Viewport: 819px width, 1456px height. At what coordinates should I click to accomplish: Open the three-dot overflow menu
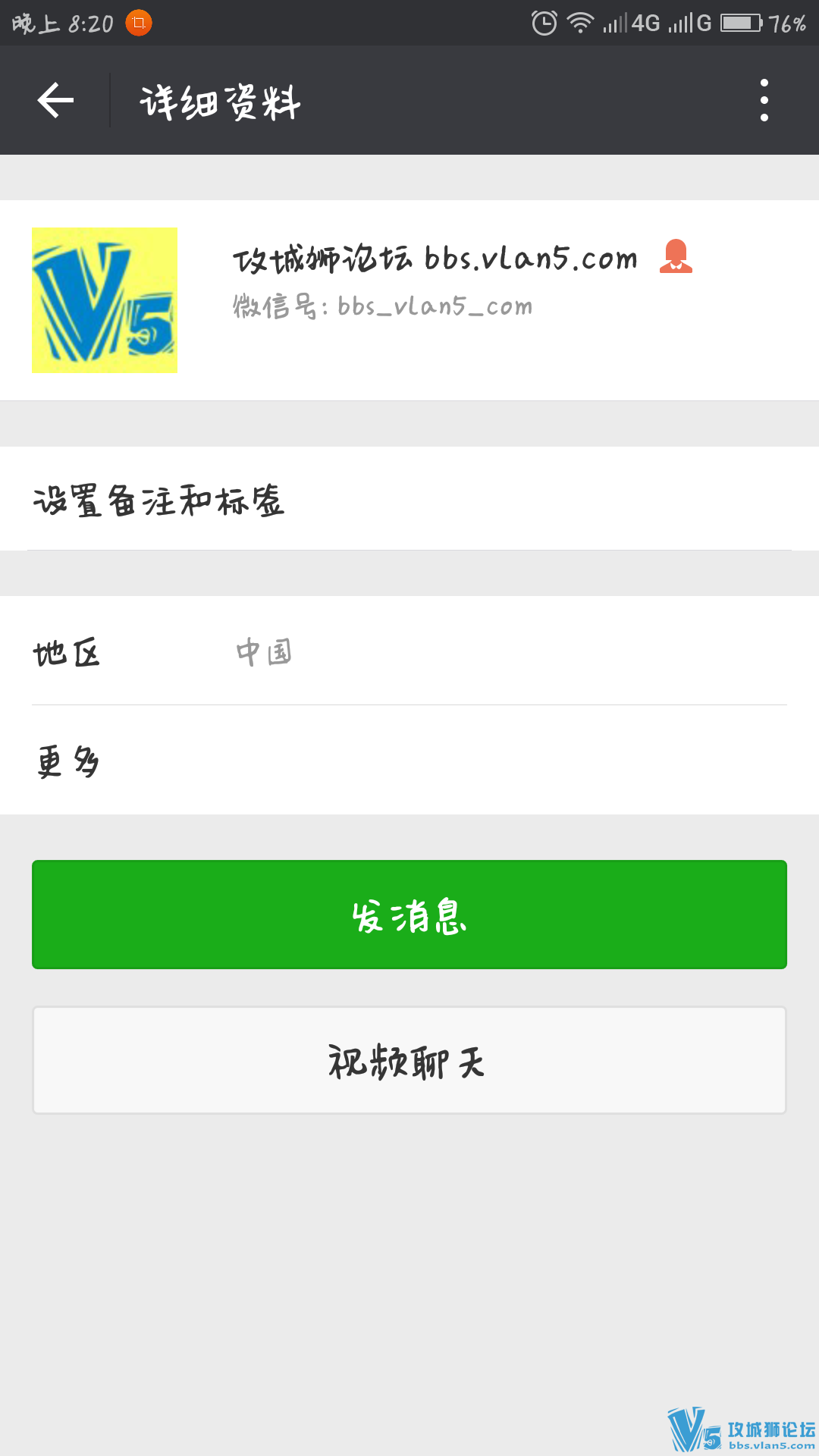pos(764,100)
